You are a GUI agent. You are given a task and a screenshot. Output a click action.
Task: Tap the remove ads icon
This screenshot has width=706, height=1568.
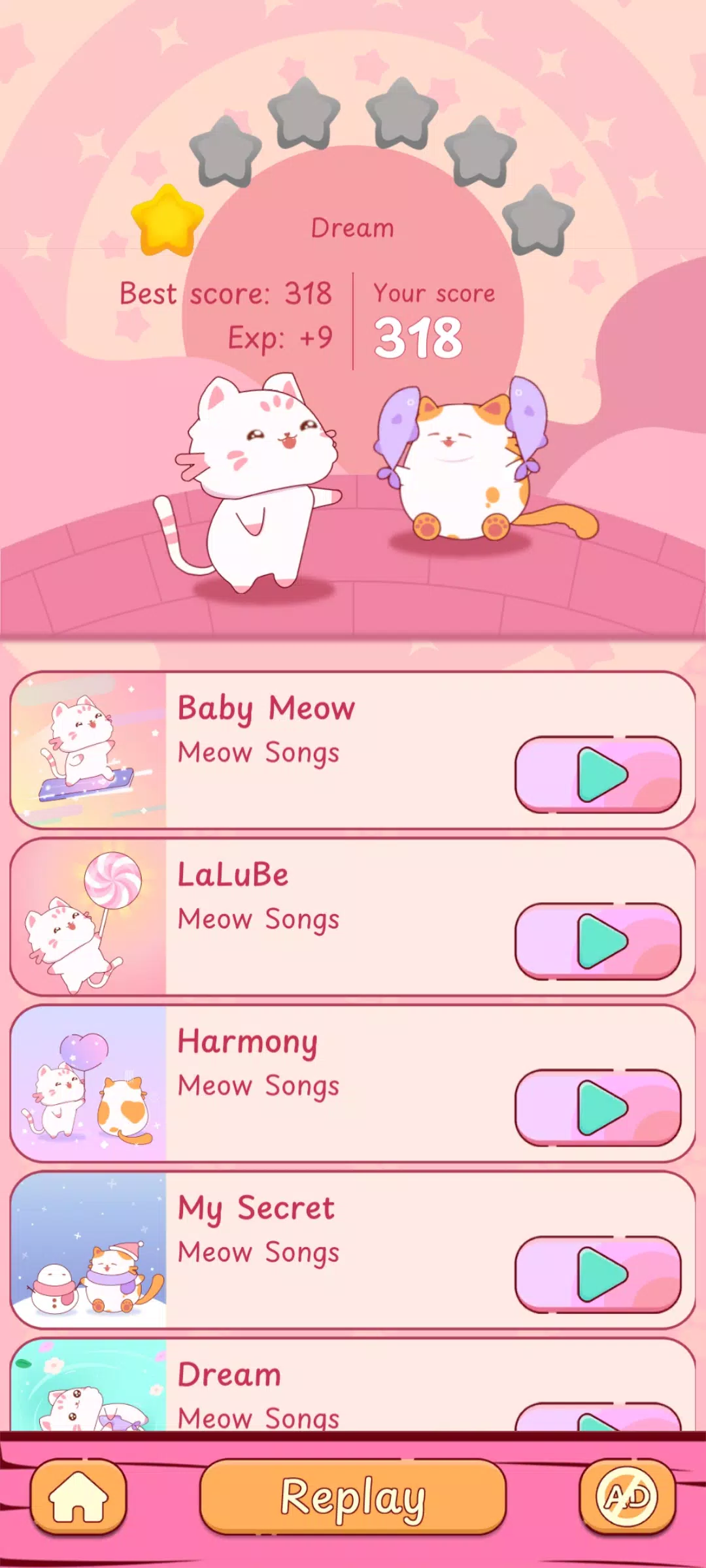627,1496
